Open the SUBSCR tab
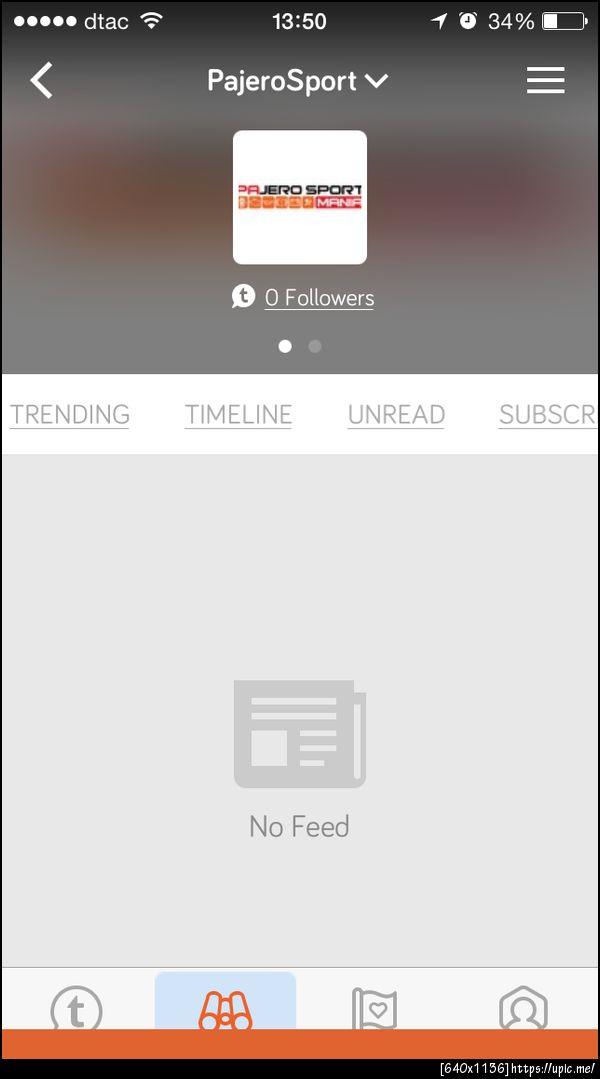600x1079 pixels. tap(547, 415)
